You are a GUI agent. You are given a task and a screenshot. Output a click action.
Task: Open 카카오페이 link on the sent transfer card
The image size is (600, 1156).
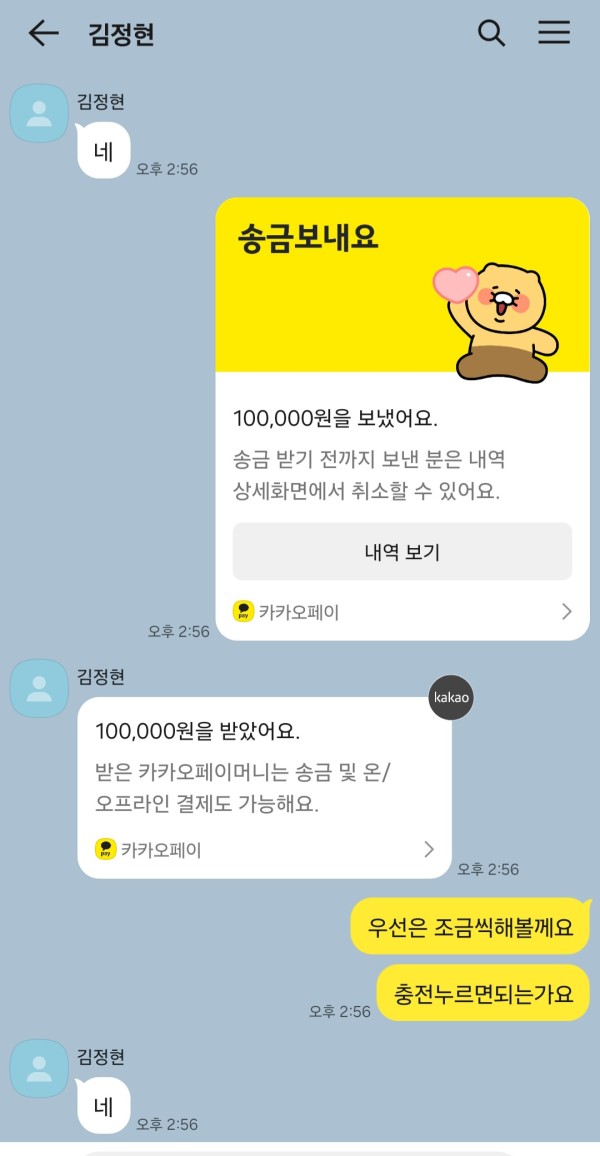click(x=402, y=612)
